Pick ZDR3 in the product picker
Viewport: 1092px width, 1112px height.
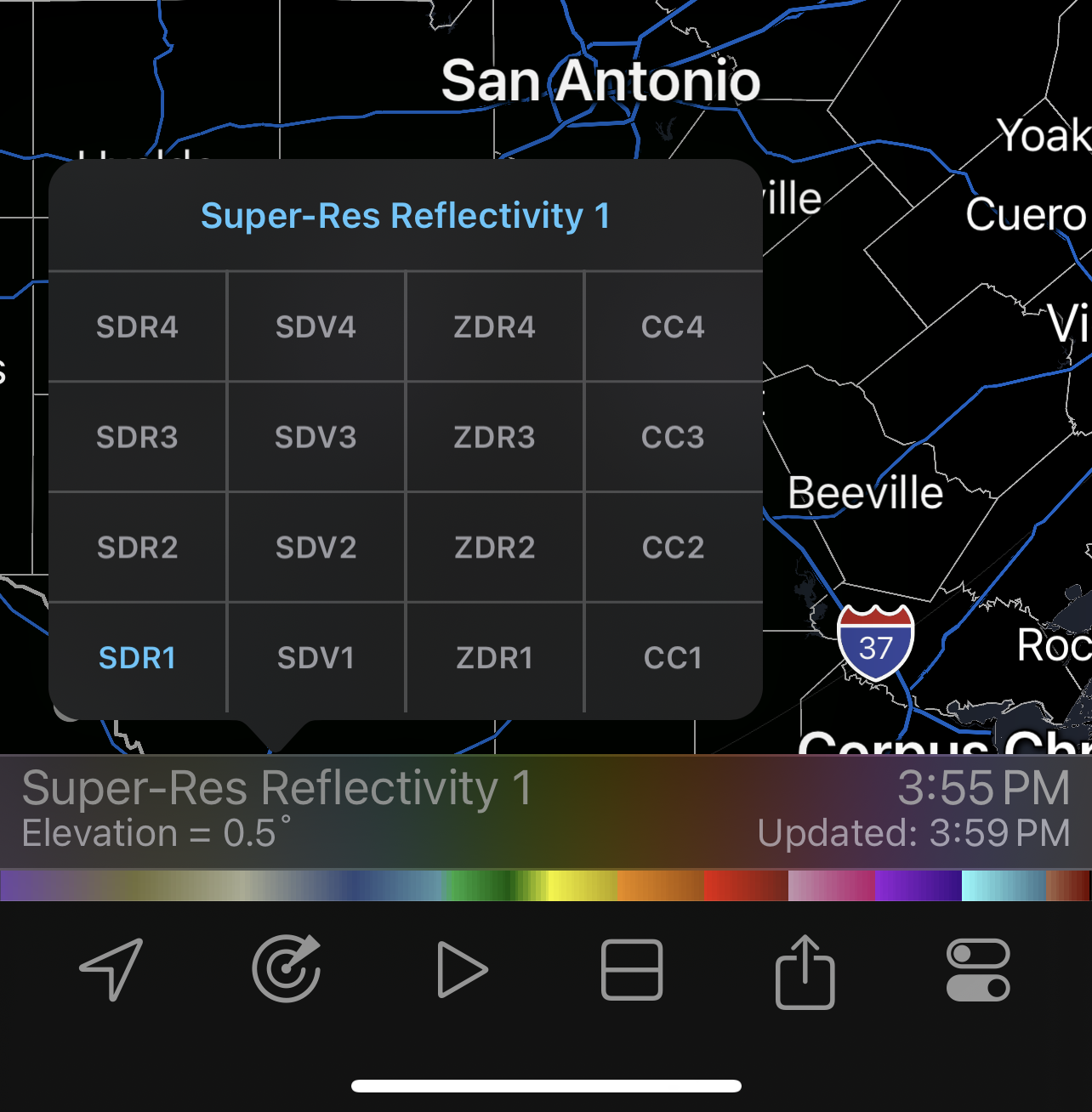pyautogui.click(x=495, y=437)
